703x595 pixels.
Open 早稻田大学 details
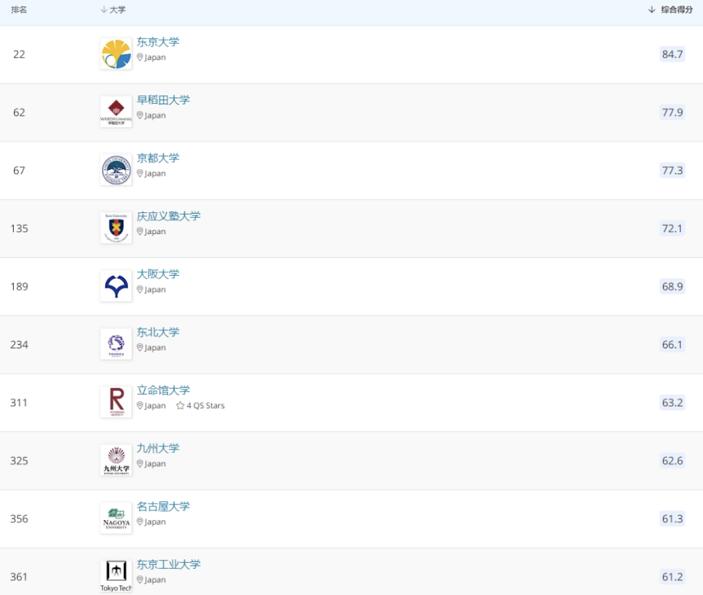tap(163, 100)
